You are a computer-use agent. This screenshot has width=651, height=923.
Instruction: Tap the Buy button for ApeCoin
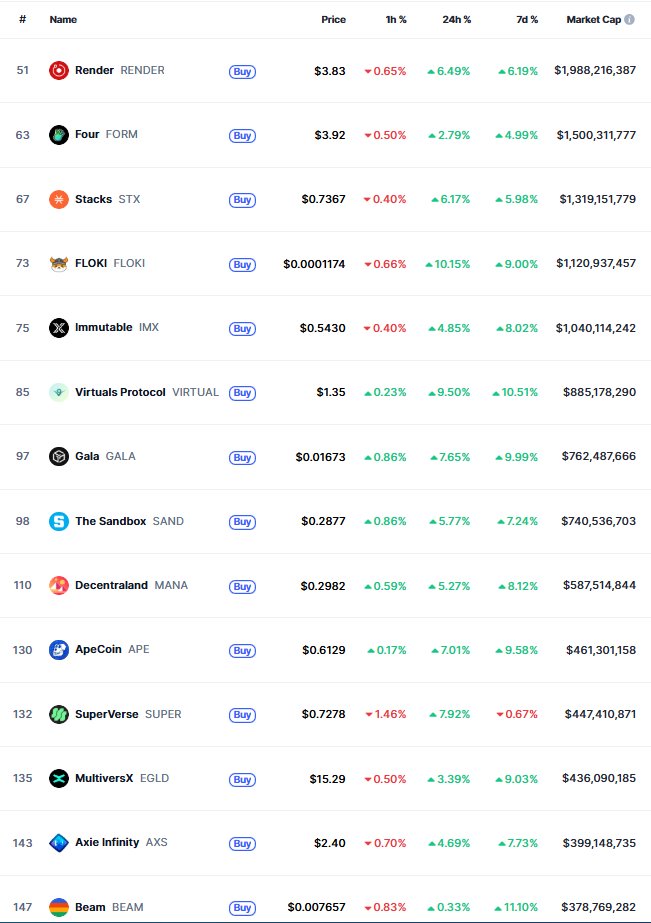[x=242, y=650]
